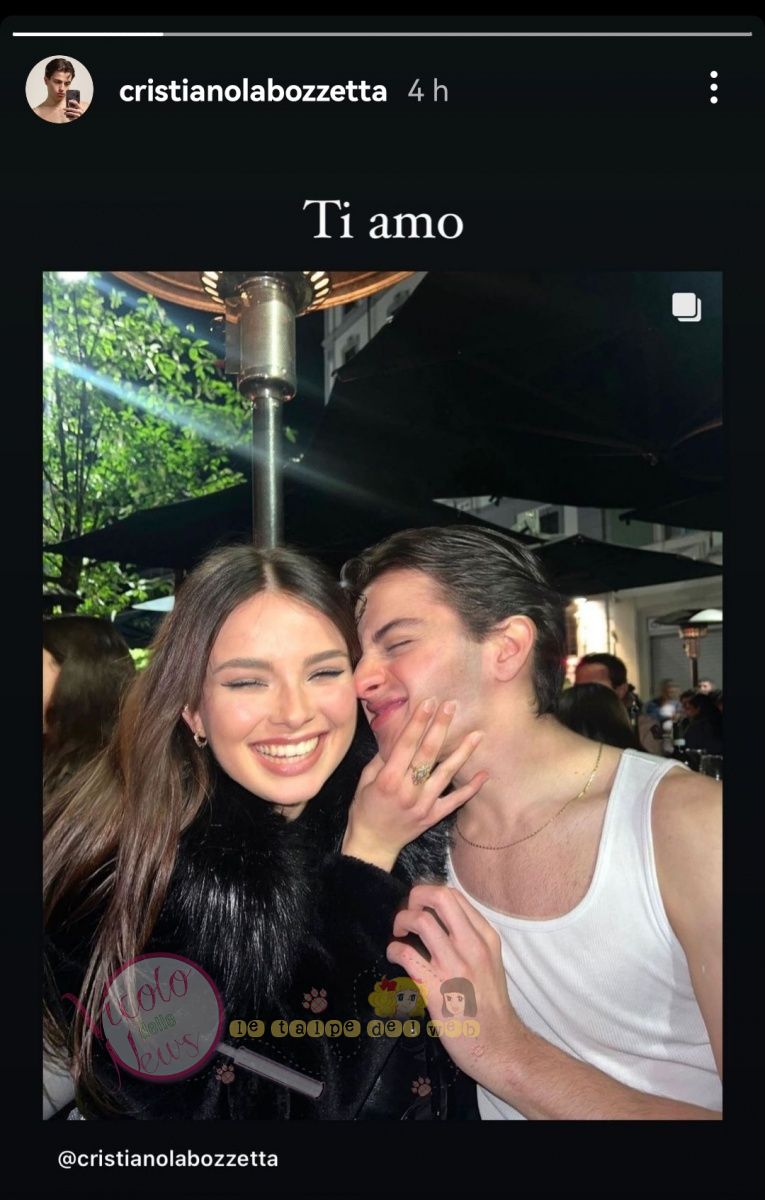
Task: Open the three-dot overflow menu
Action: (713, 88)
